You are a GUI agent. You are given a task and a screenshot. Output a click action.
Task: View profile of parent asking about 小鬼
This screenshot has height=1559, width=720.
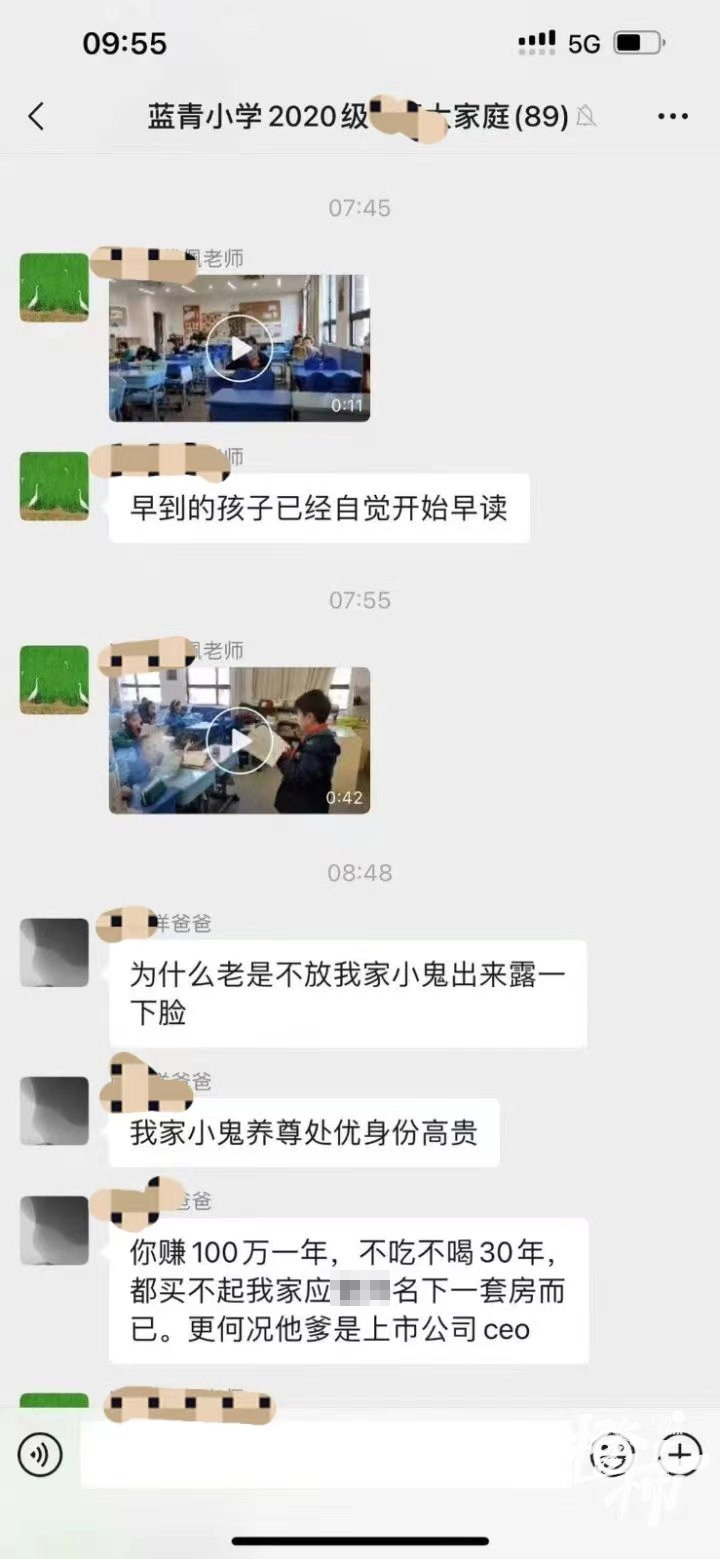click(x=54, y=953)
